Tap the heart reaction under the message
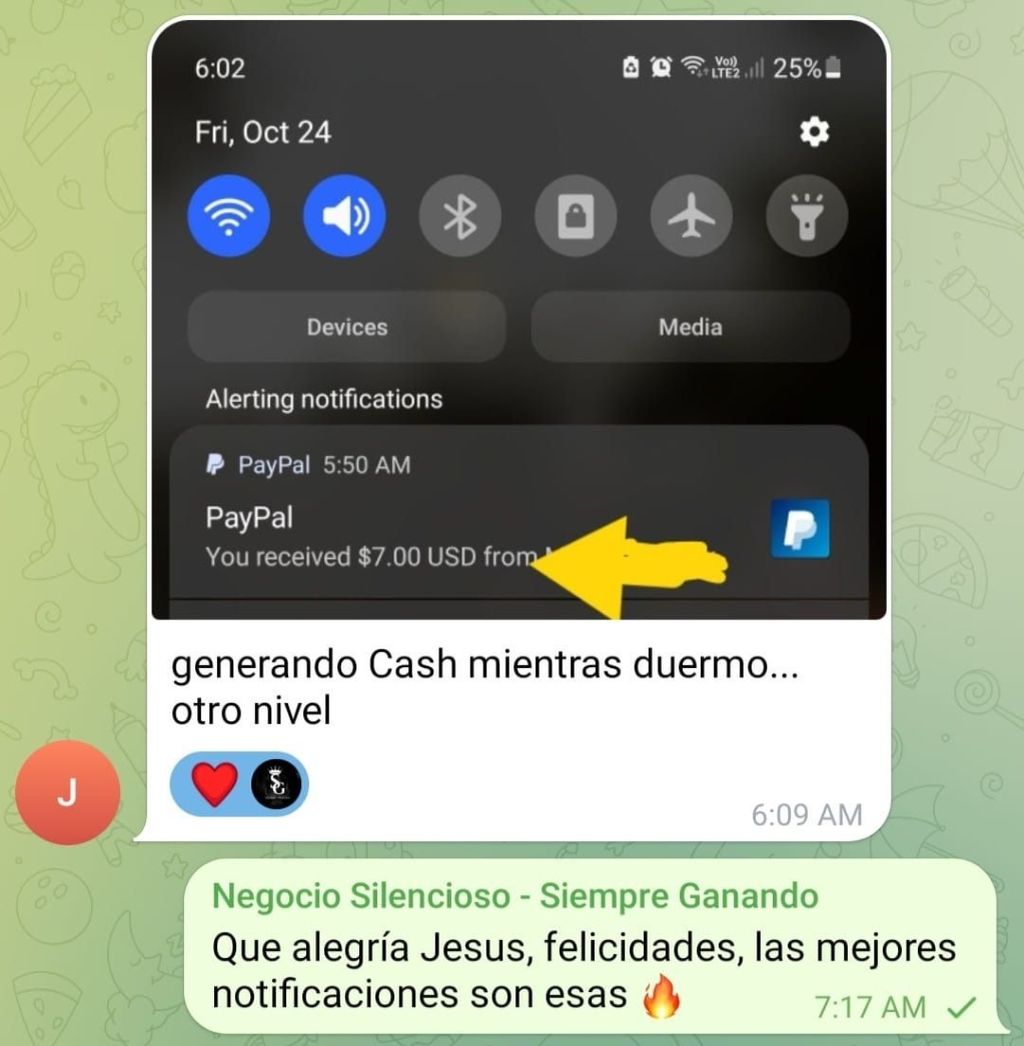 [x=214, y=784]
